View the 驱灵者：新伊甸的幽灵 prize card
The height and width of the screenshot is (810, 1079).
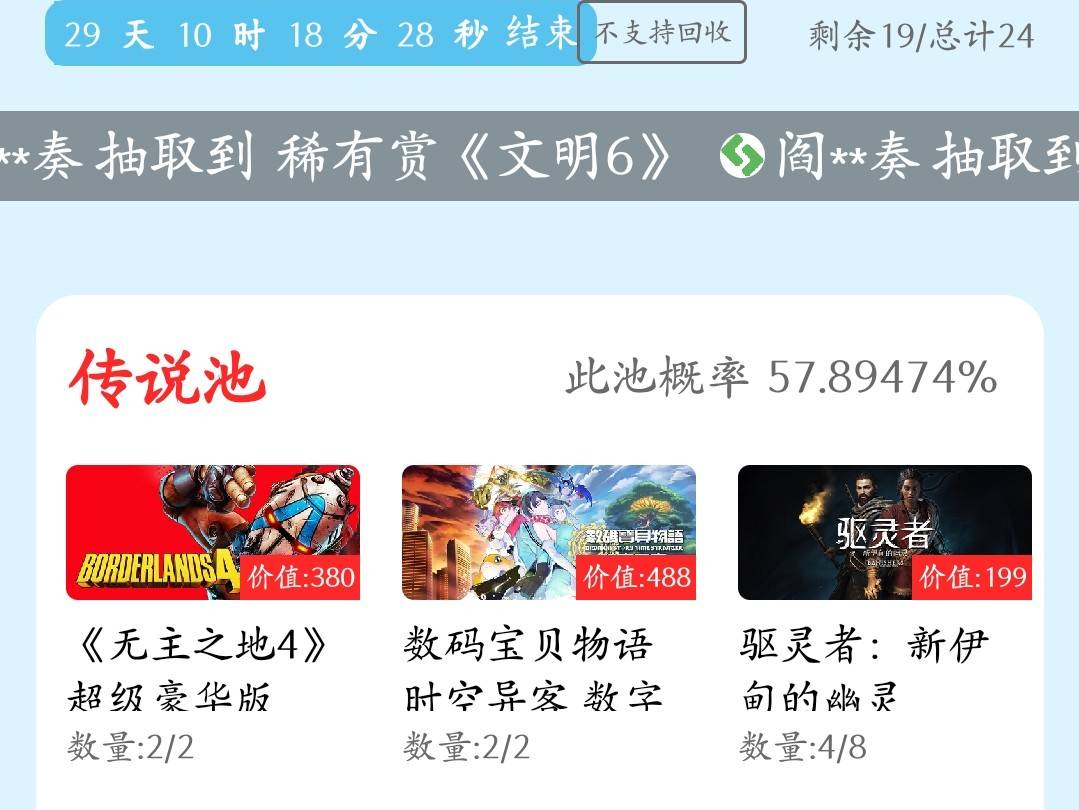click(x=884, y=533)
